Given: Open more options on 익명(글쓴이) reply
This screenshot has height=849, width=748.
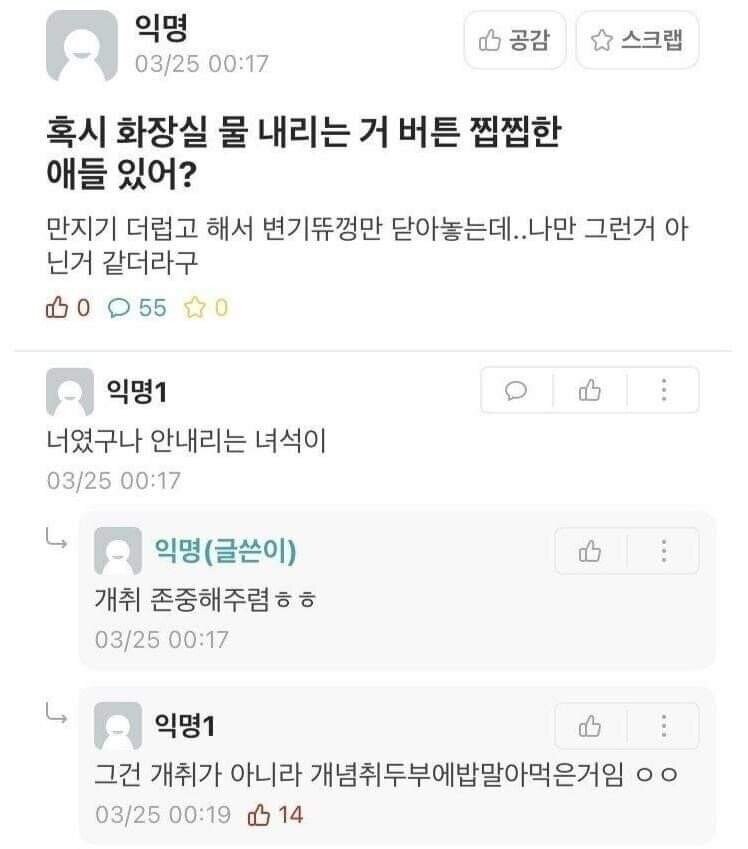Looking at the screenshot, I should point(663,551).
